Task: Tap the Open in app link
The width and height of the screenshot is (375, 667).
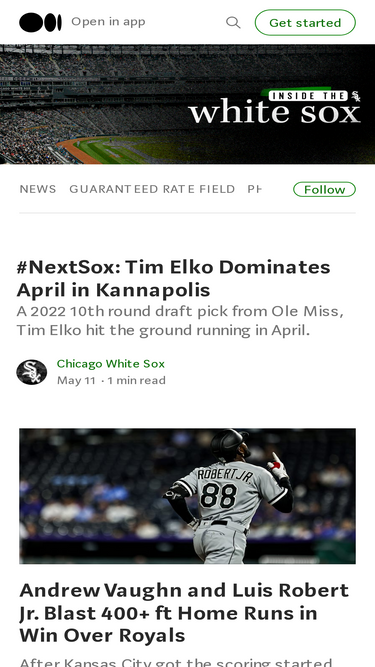Action: pos(108,22)
